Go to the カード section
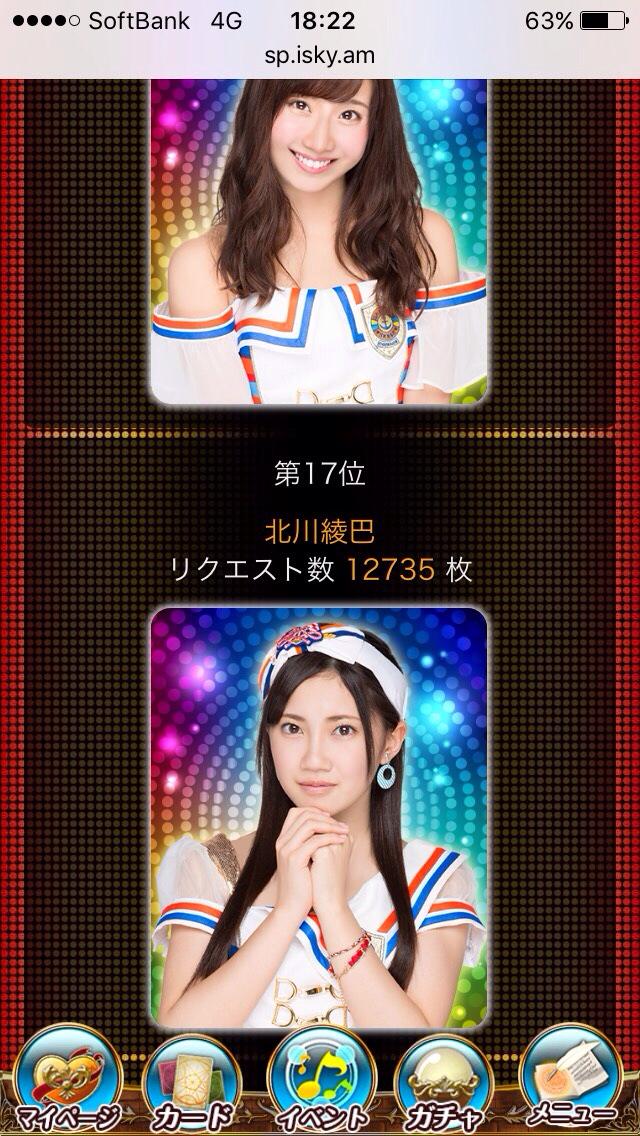 pos(192,1083)
